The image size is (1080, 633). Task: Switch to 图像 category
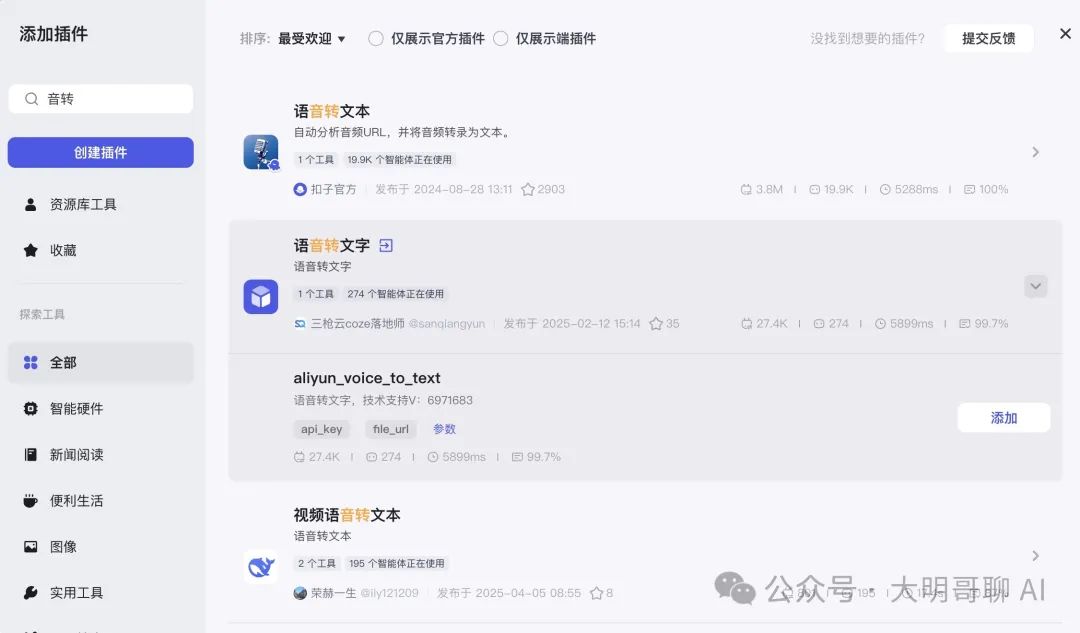point(63,546)
